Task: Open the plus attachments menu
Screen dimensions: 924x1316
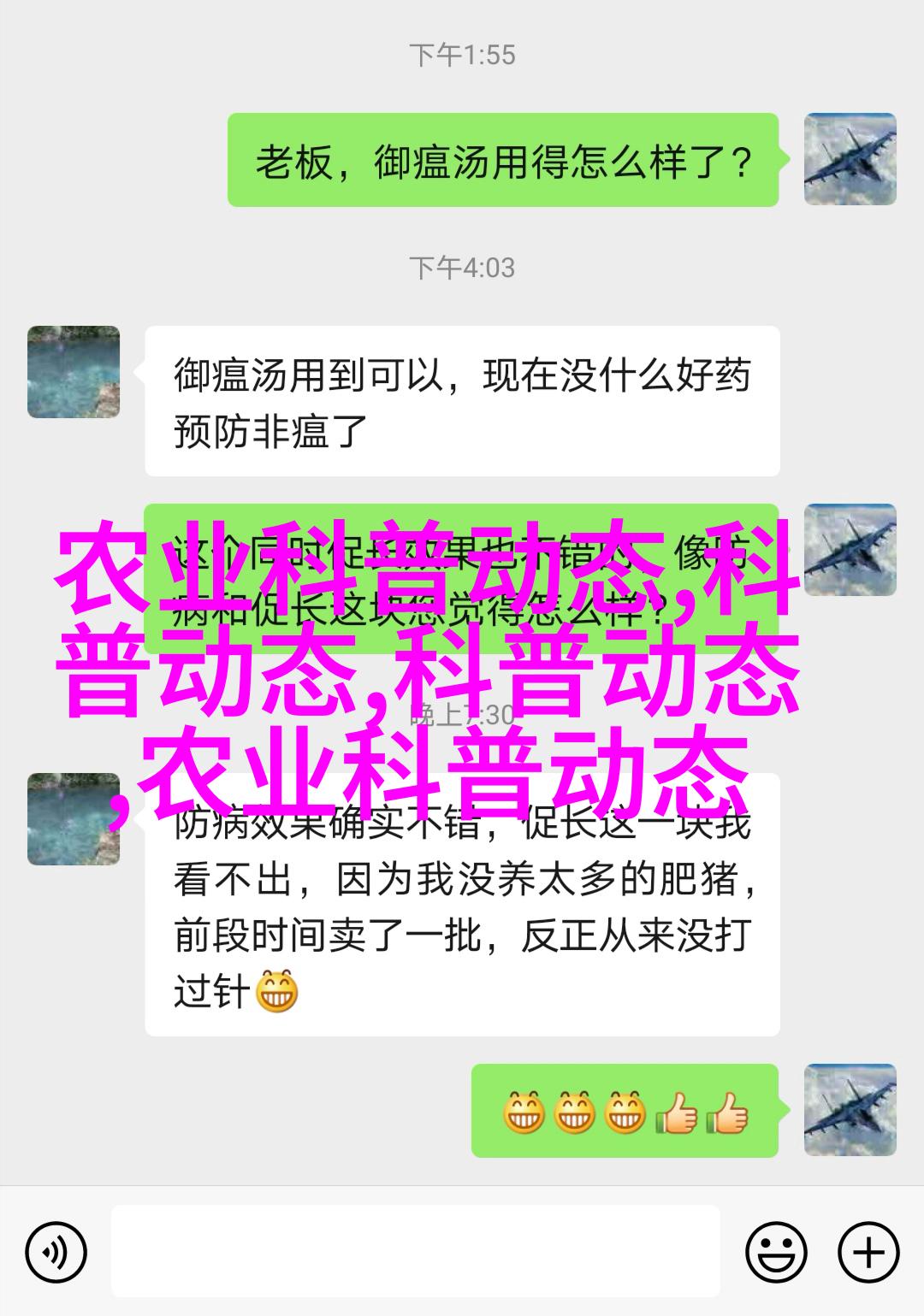Action: [x=868, y=1253]
